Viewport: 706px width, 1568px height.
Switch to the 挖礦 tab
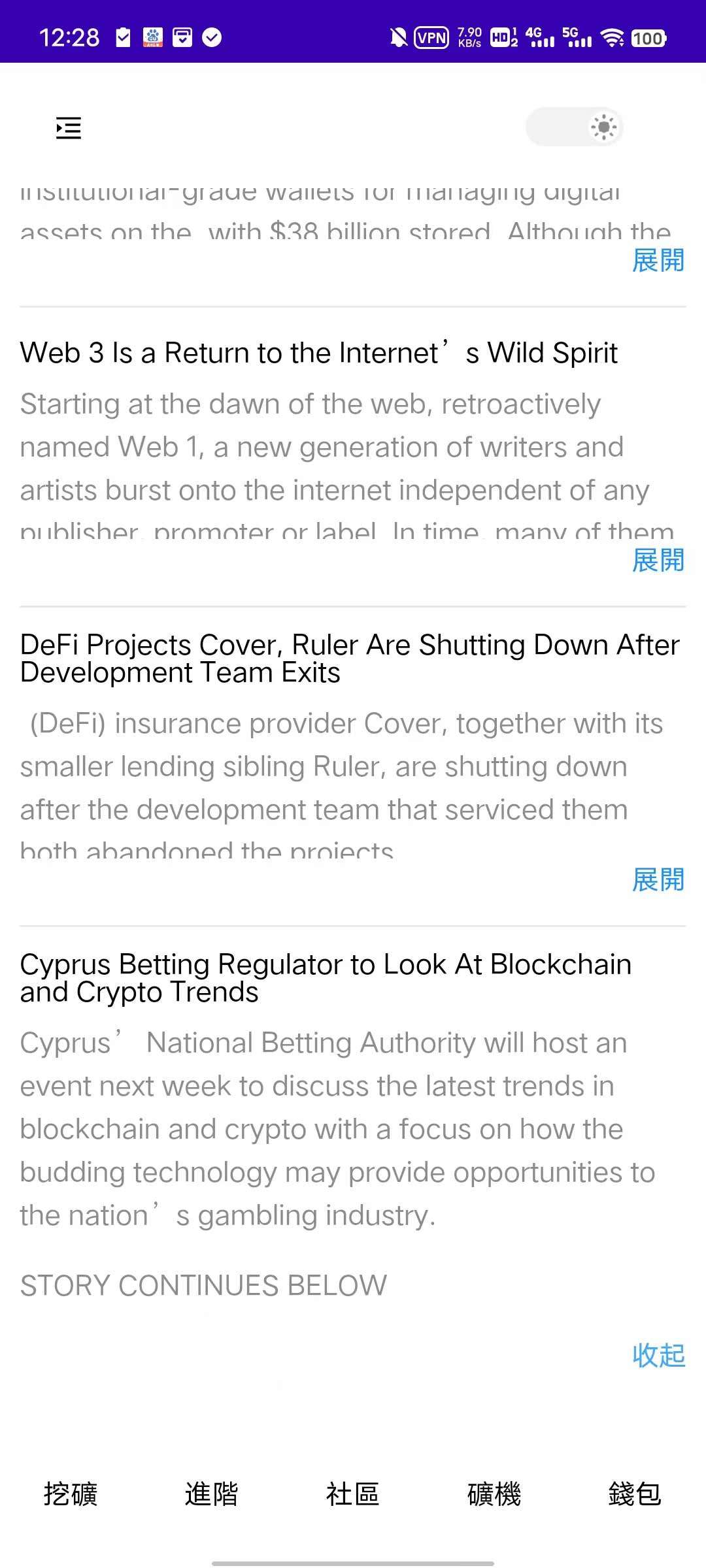pyautogui.click(x=71, y=1494)
